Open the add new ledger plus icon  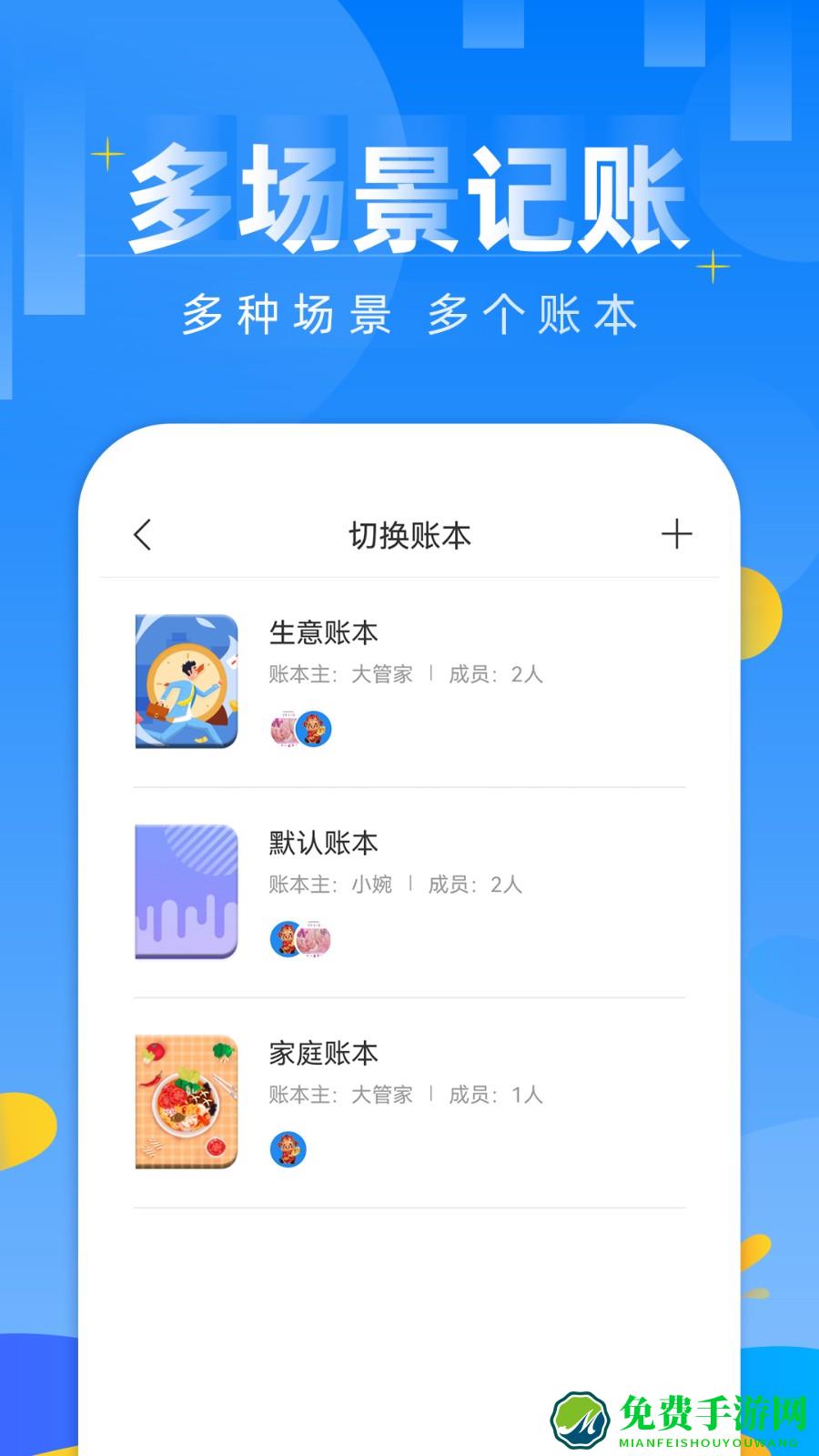676,536
